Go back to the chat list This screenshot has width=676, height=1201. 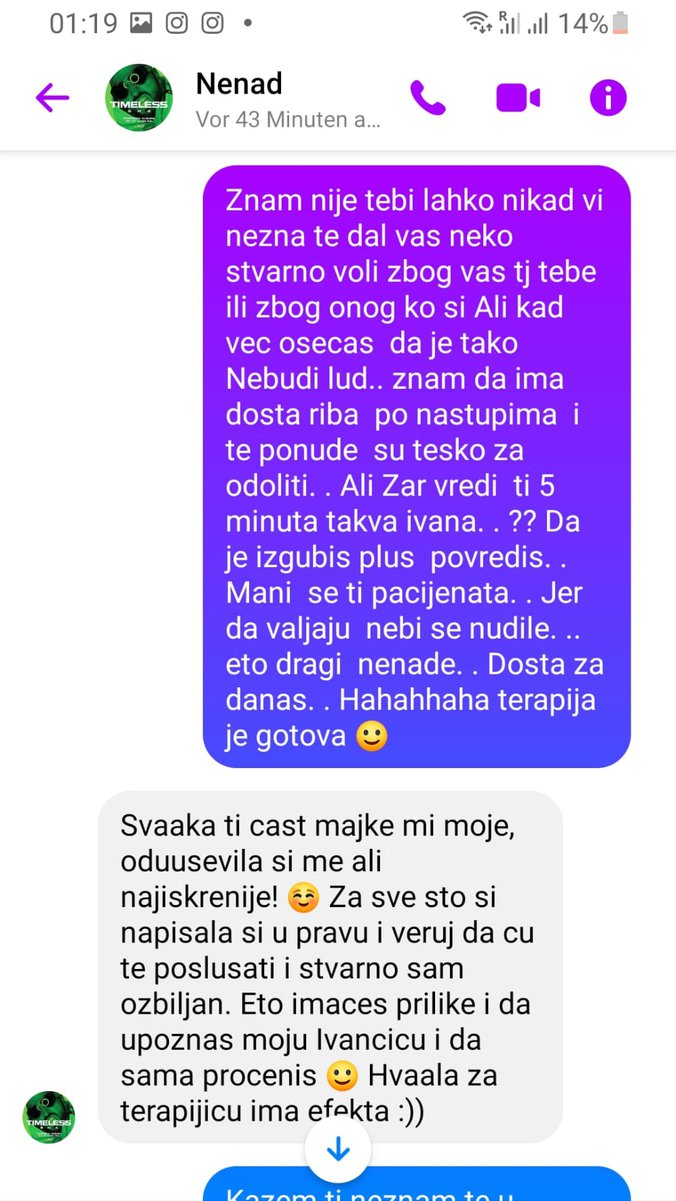coord(52,97)
